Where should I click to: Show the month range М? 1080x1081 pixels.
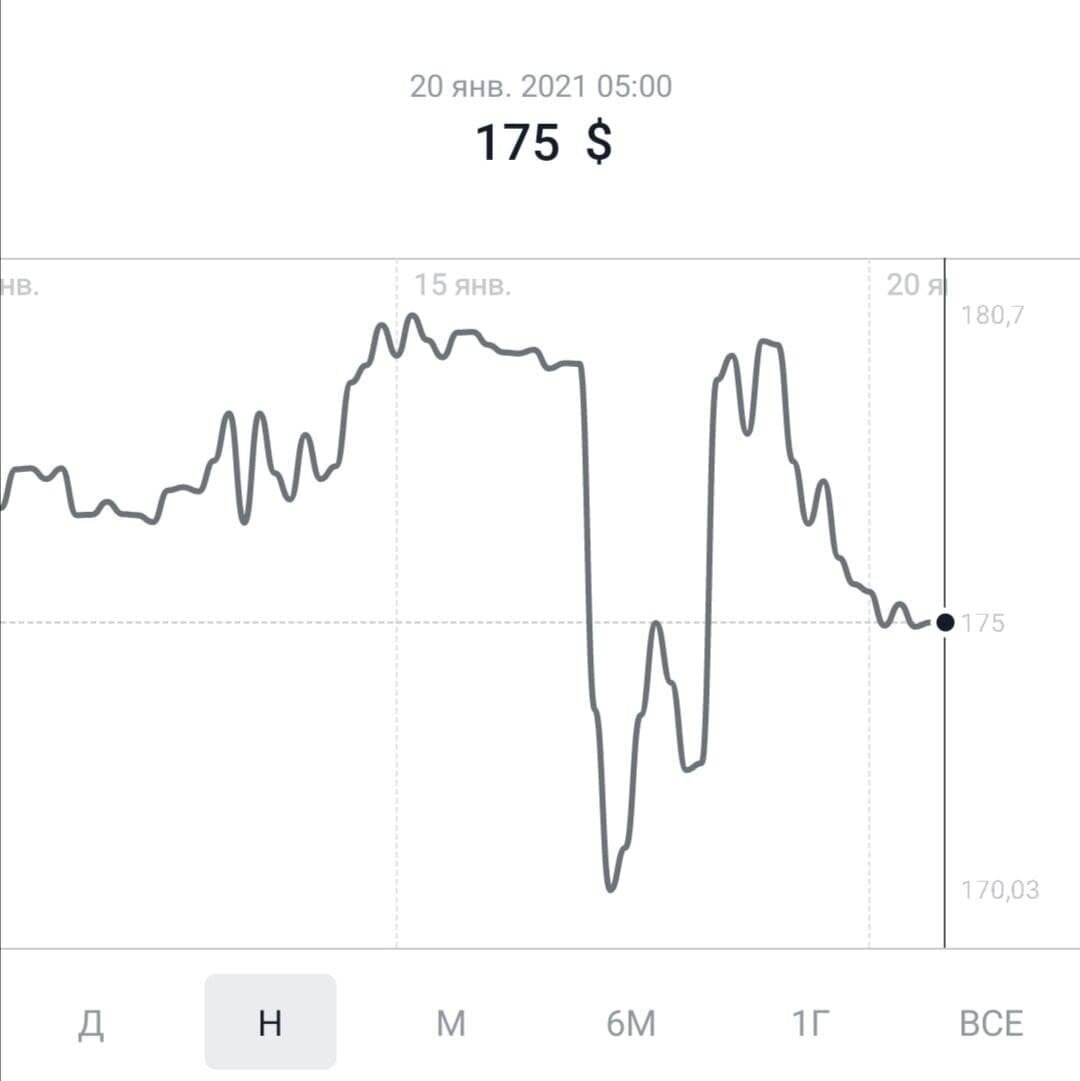[x=451, y=1024]
